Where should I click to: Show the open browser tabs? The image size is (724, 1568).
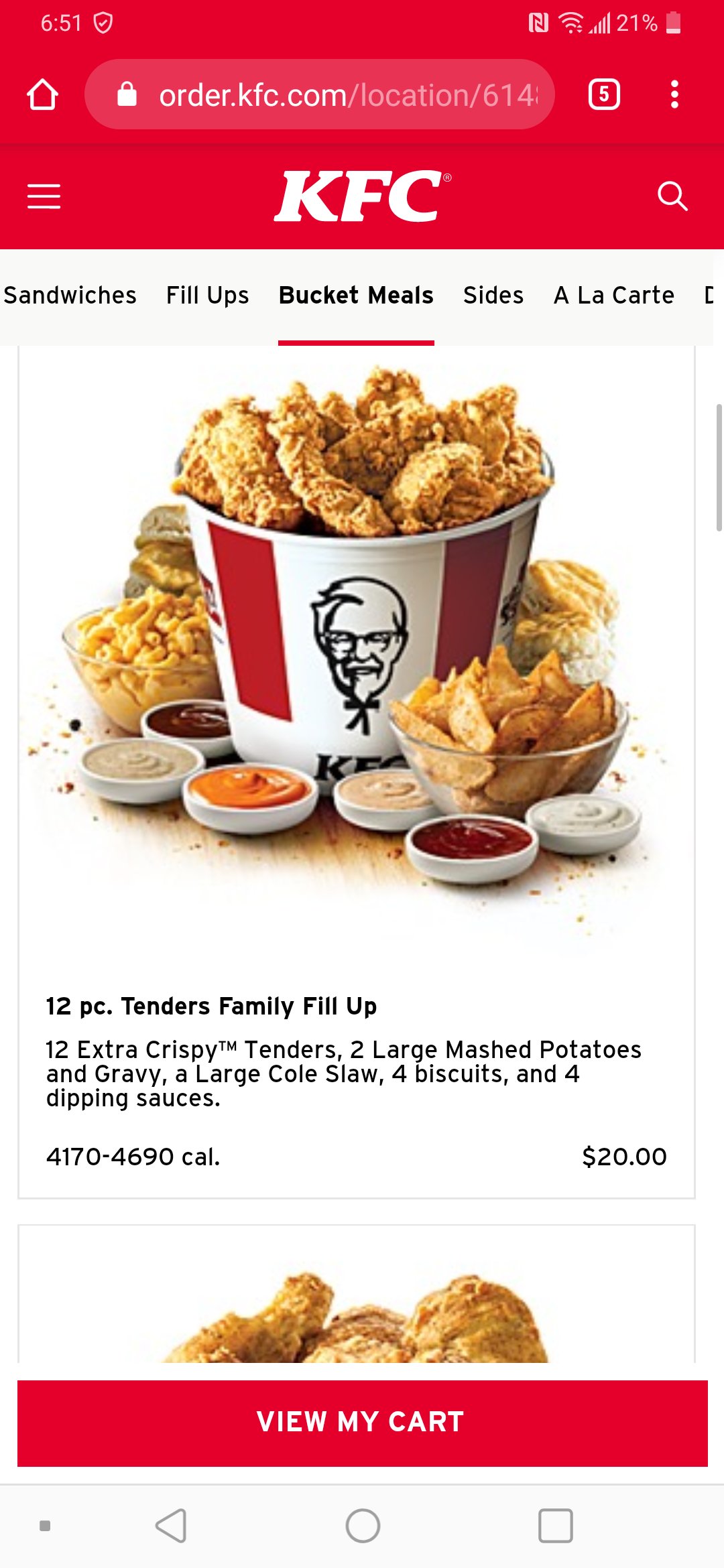click(x=603, y=94)
